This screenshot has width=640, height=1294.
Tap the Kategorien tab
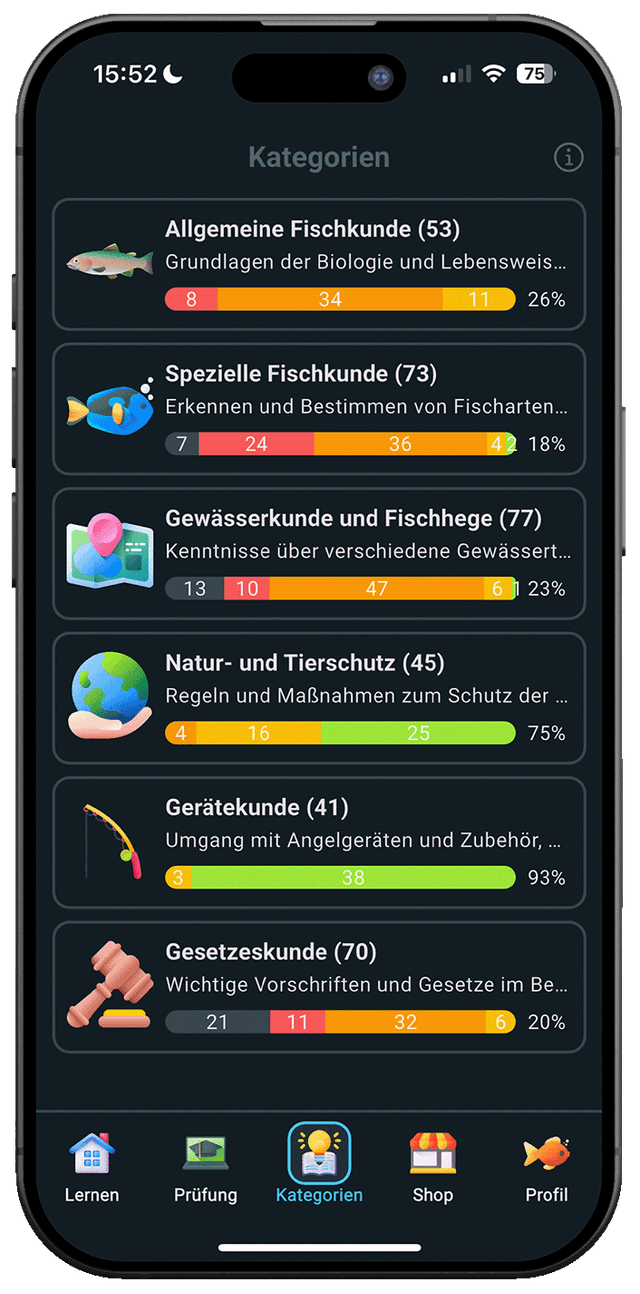pos(319,1166)
